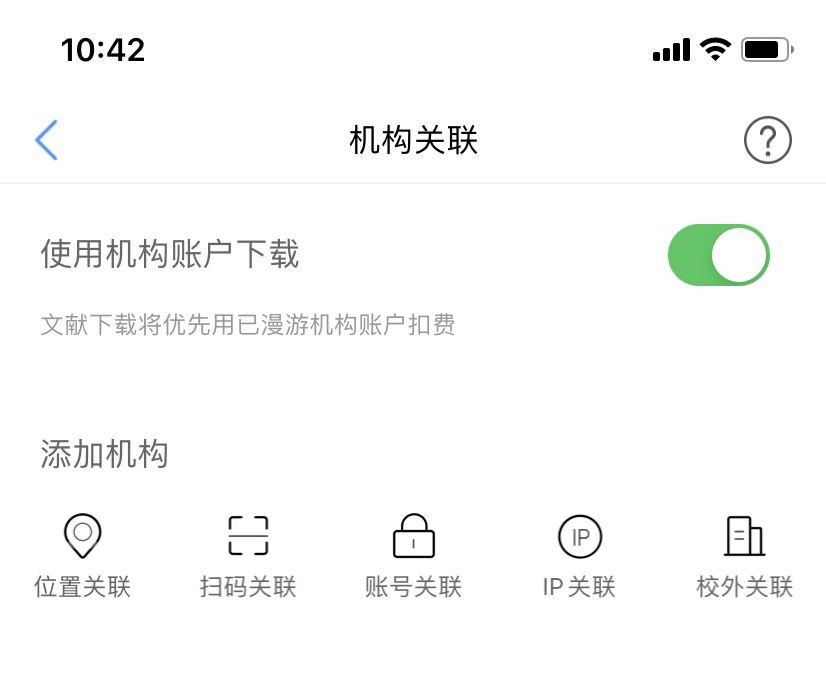The image size is (826, 684).
Task: Choose 扫码关联 scan option
Action: (248, 556)
